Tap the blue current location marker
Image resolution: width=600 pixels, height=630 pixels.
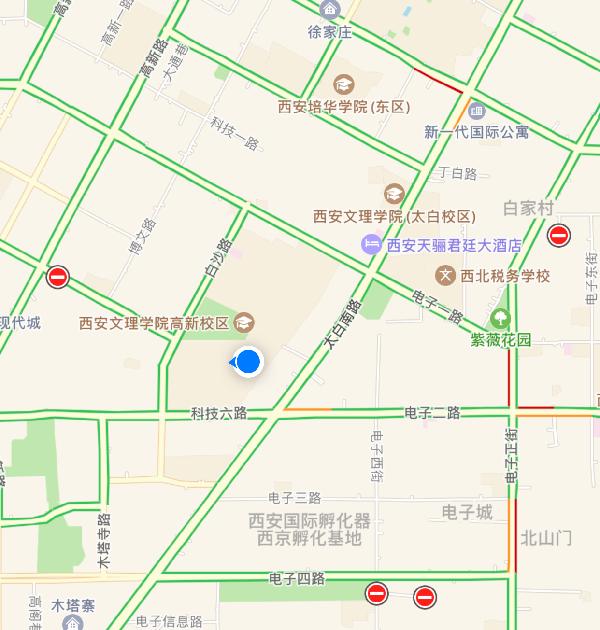[248, 362]
